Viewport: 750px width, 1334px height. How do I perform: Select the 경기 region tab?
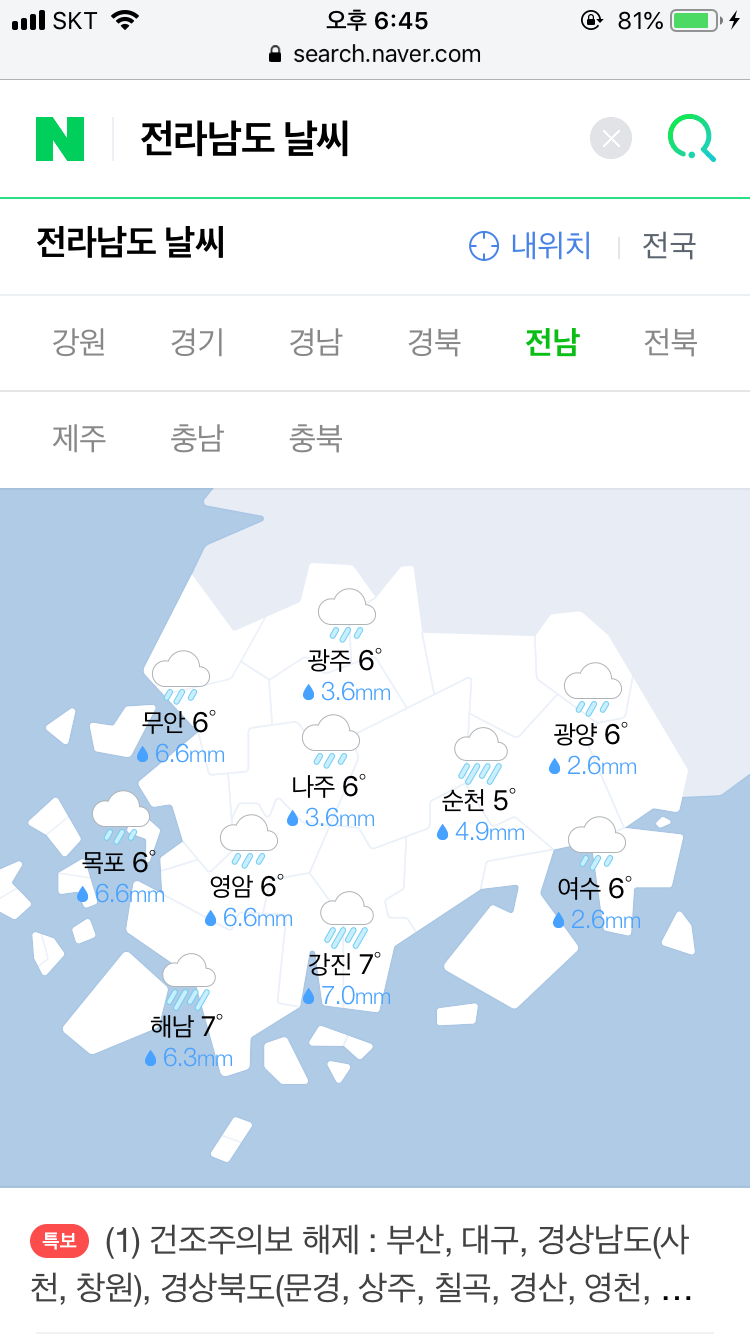click(x=197, y=343)
